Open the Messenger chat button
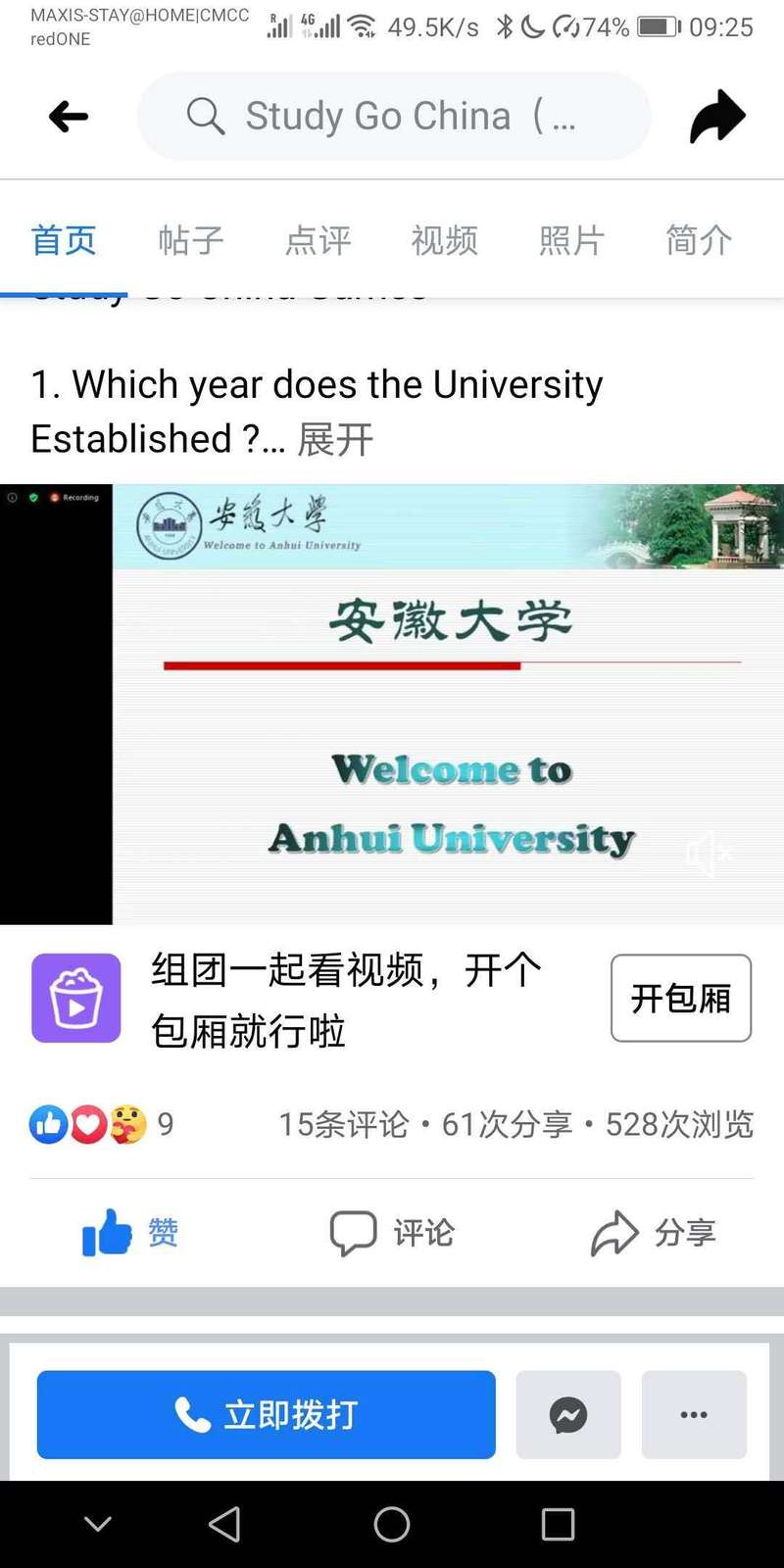Screen dimensions: 784x1568 coord(568,1414)
